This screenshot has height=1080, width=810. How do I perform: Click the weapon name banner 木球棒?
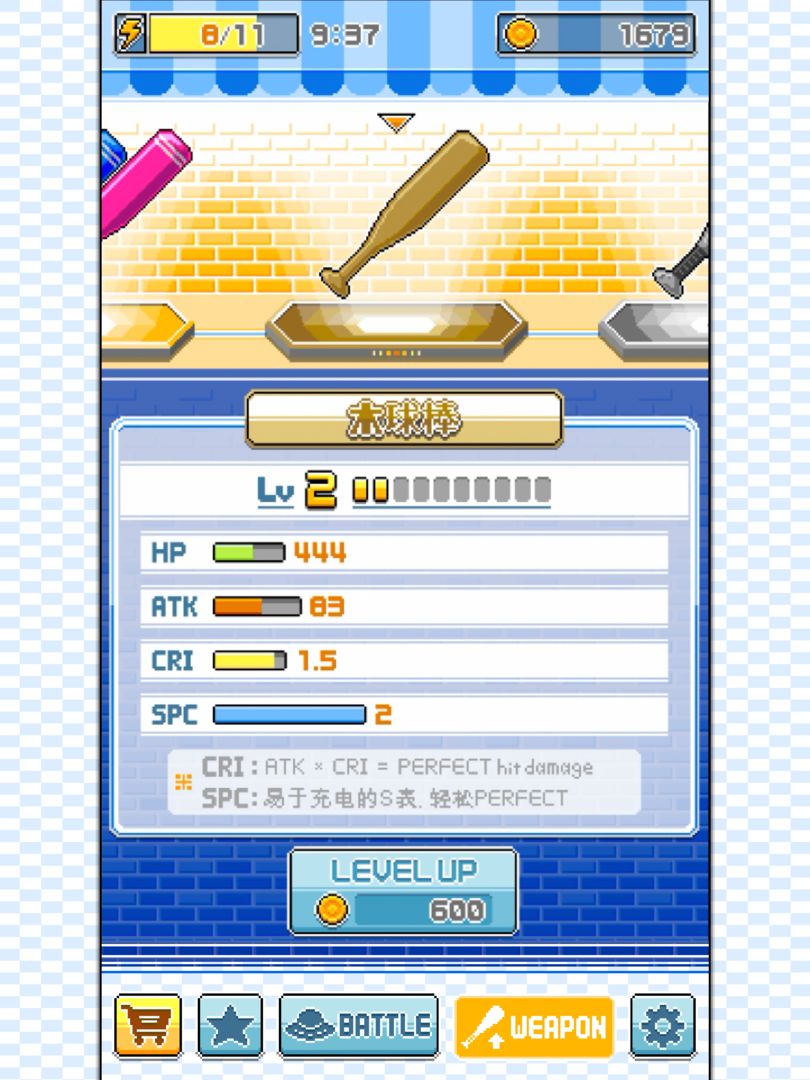click(403, 419)
